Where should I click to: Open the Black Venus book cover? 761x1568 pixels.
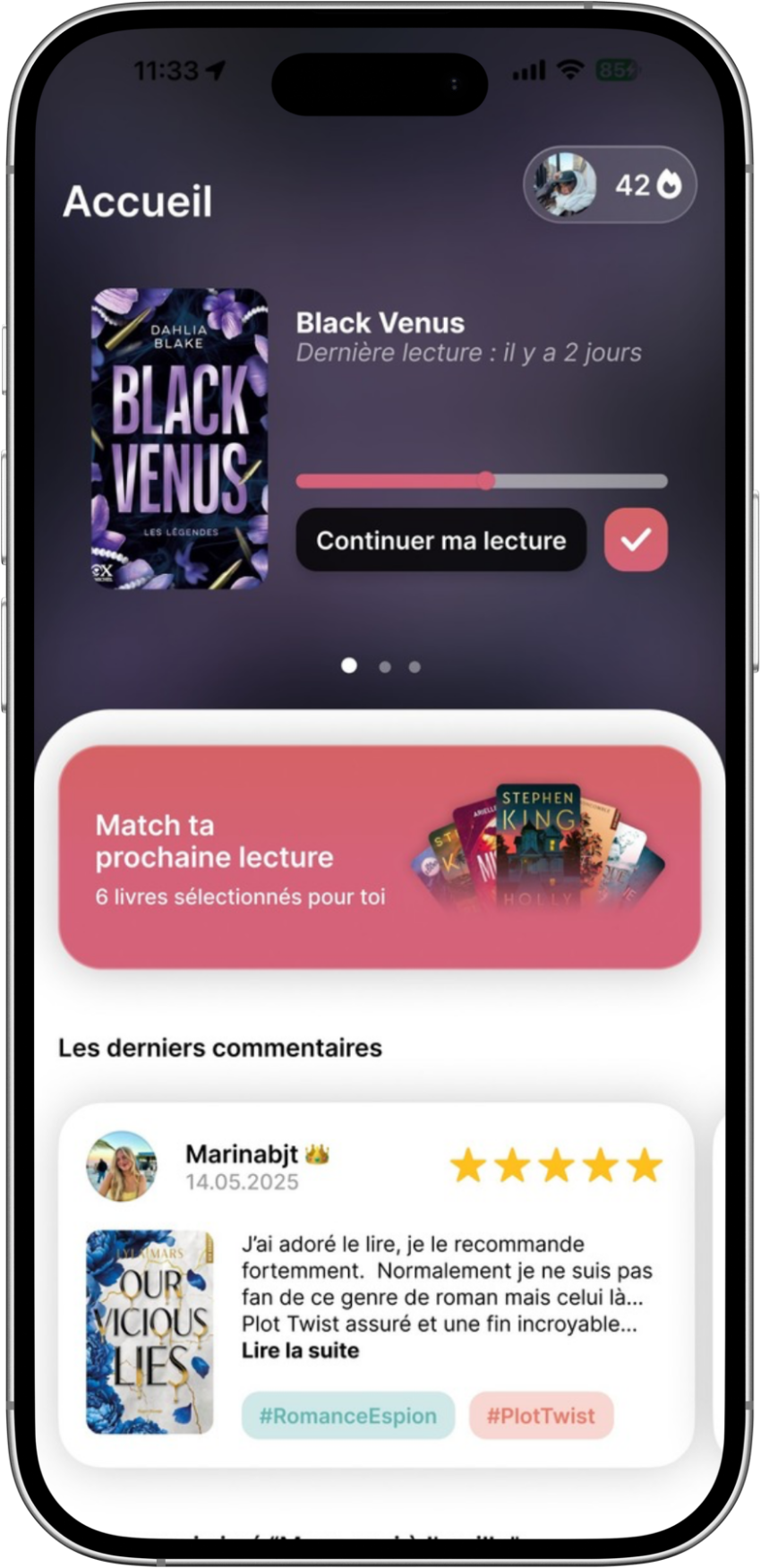[x=179, y=438]
